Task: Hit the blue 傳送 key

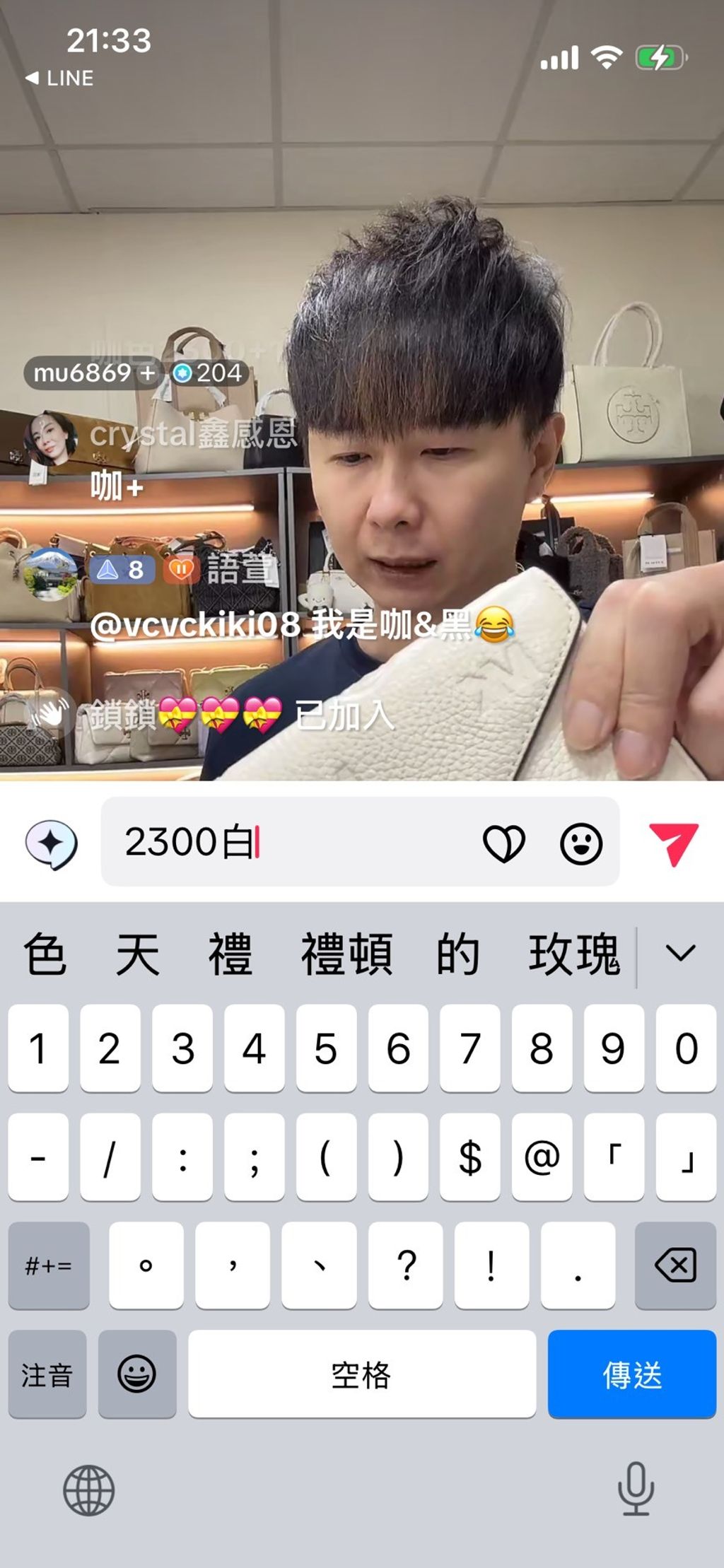Action: (632, 1374)
